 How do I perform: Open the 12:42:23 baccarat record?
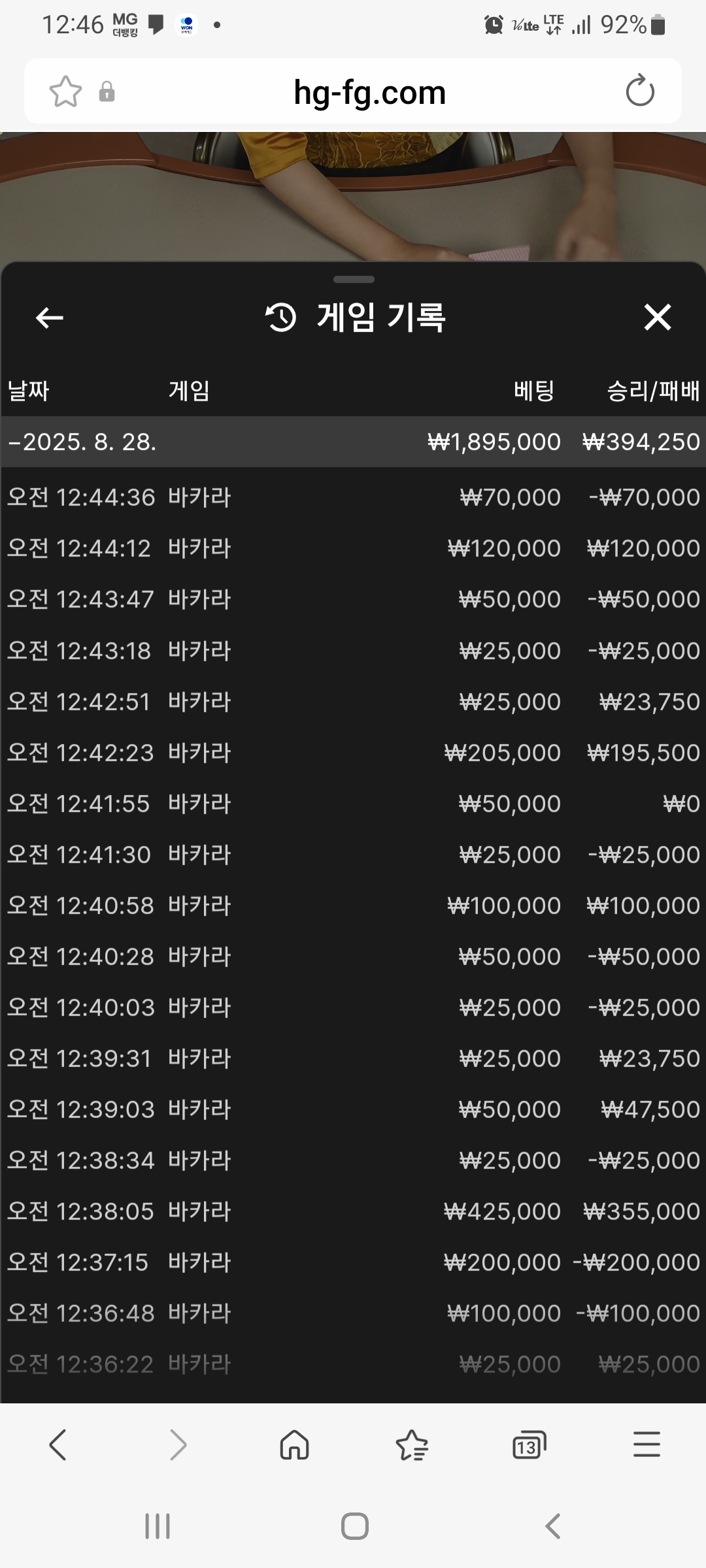pyautogui.click(x=353, y=753)
